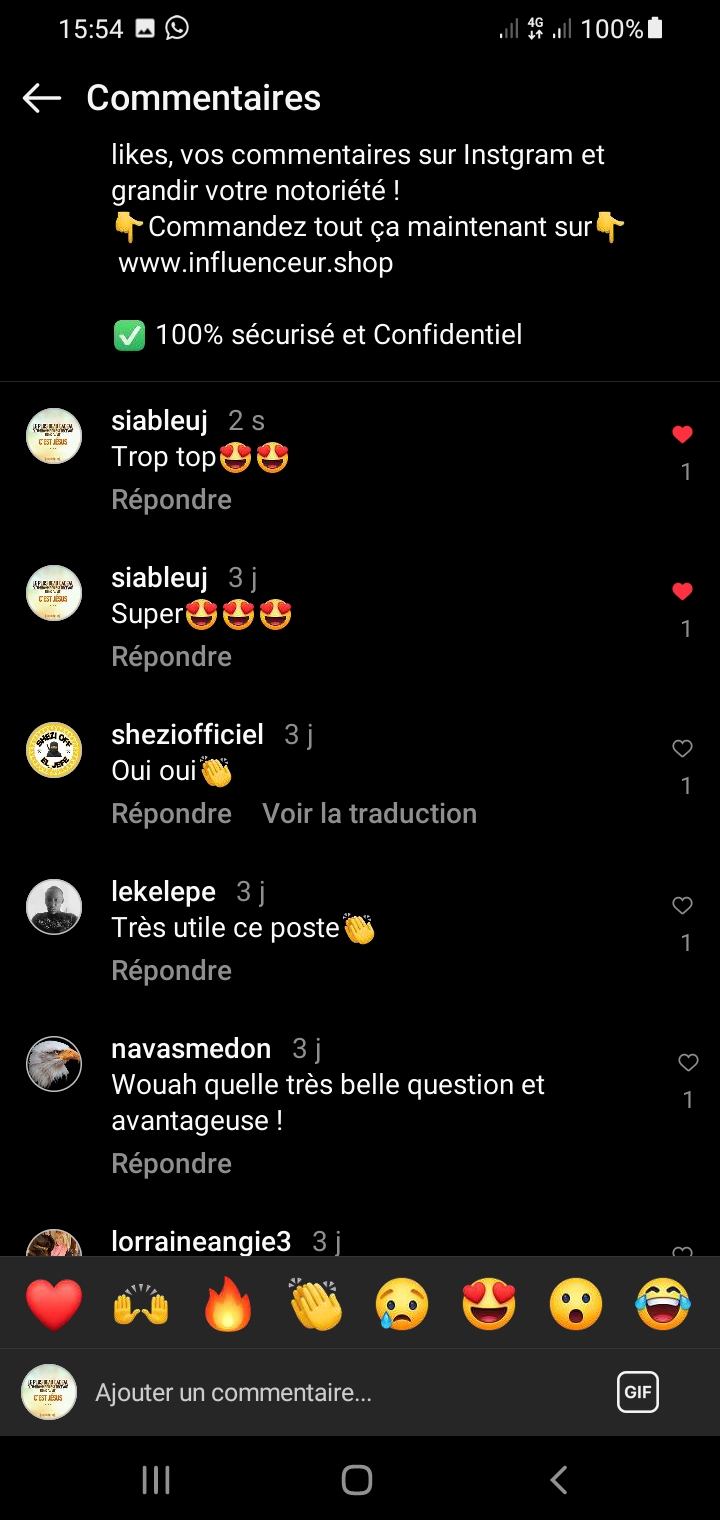The width and height of the screenshot is (720, 1520).
Task: Like lekelepe's comment with the heart icon
Action: pyautogui.click(x=682, y=905)
